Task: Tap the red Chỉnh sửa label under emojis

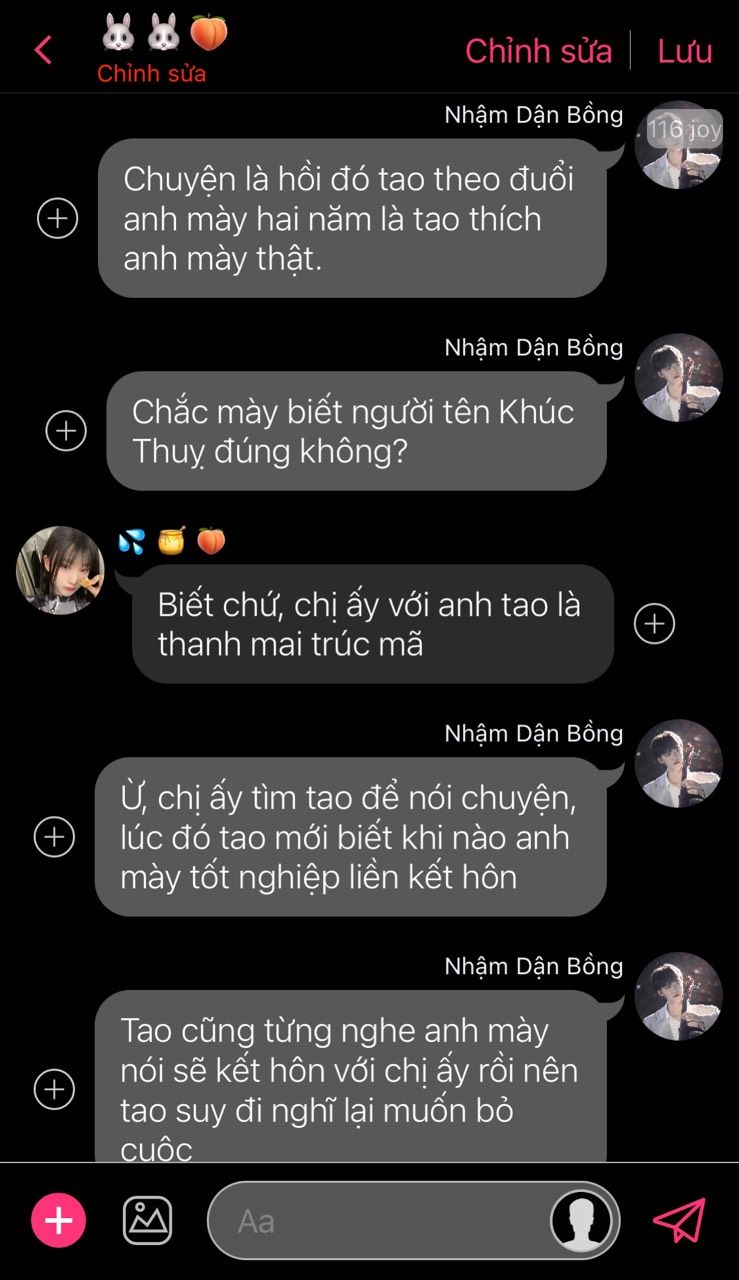Action: click(151, 74)
